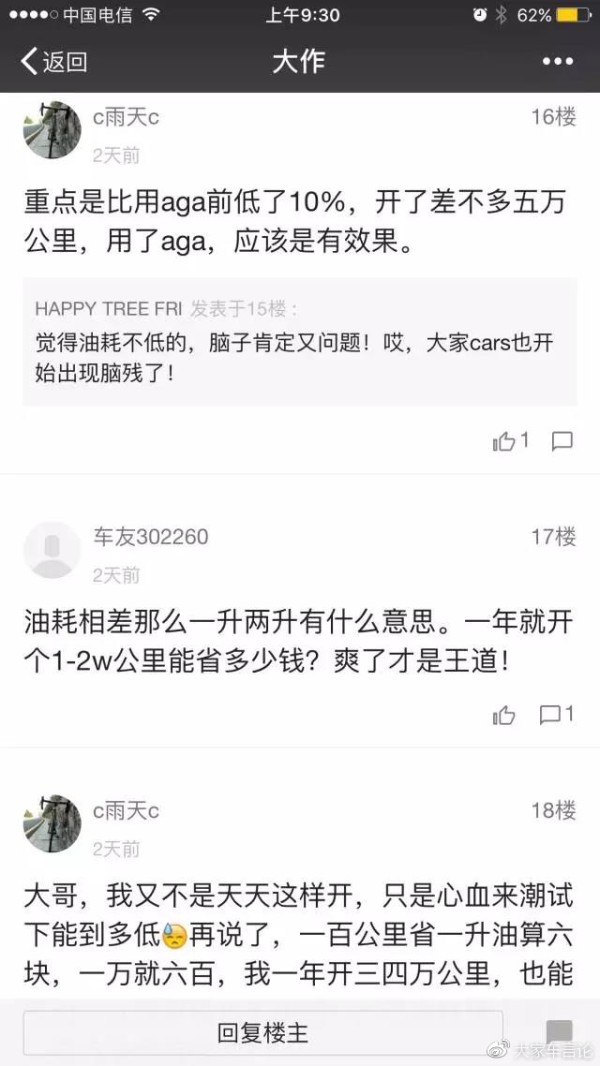
Task: Like the 17楼 comment by 车友302260
Action: click(504, 714)
